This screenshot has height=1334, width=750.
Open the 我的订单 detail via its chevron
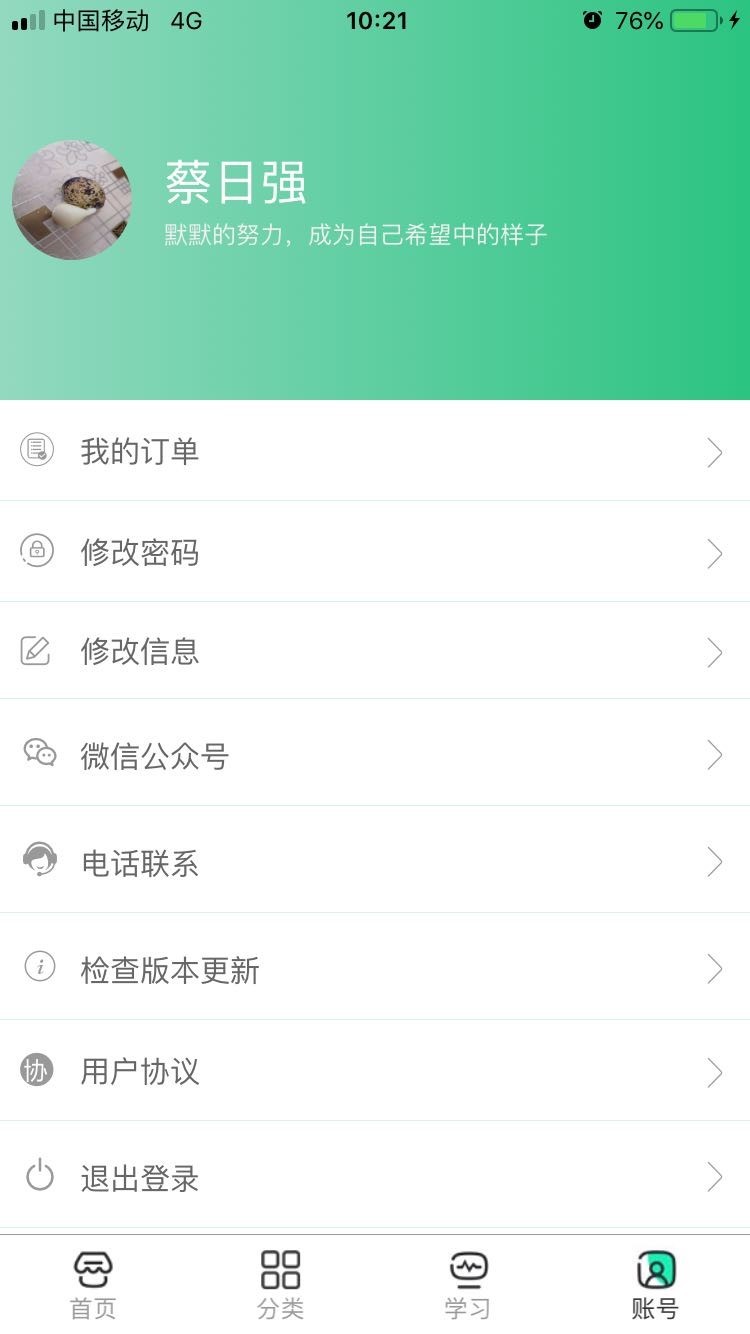coord(714,453)
